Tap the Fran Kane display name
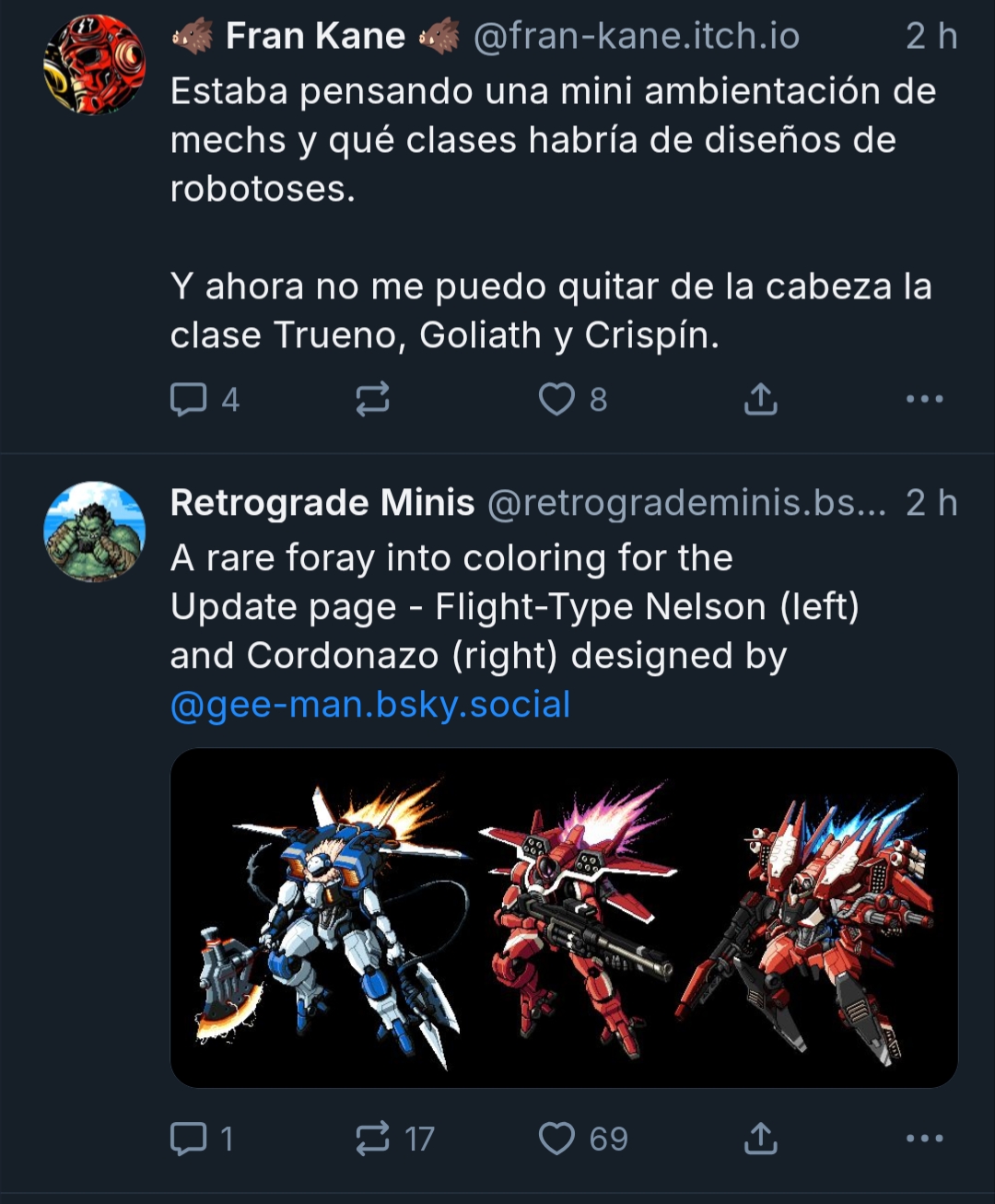Viewport: 995px width, 1204px height. point(315,37)
